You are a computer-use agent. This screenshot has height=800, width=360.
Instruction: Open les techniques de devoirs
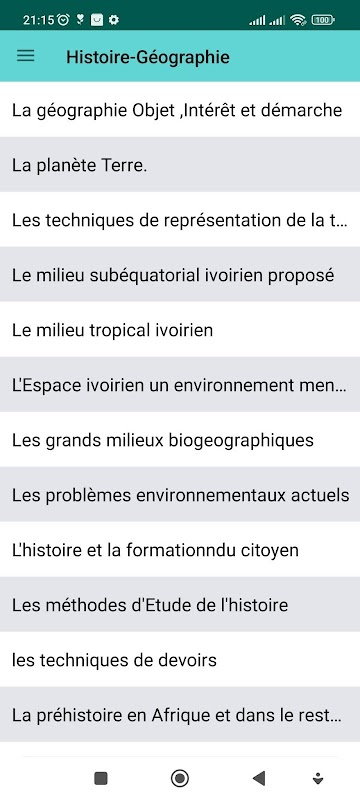click(180, 660)
